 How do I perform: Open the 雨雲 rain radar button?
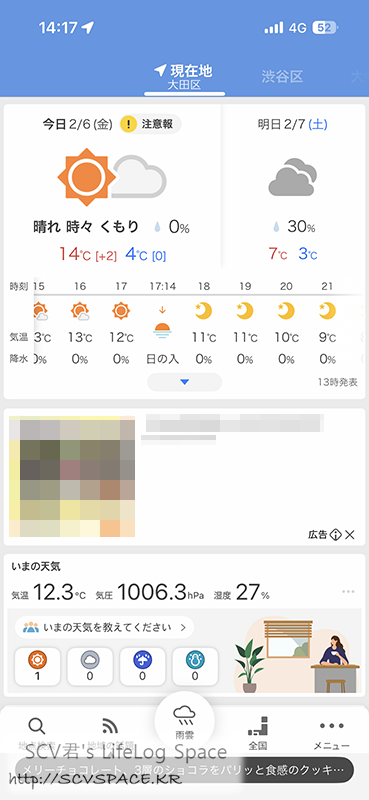(184, 721)
